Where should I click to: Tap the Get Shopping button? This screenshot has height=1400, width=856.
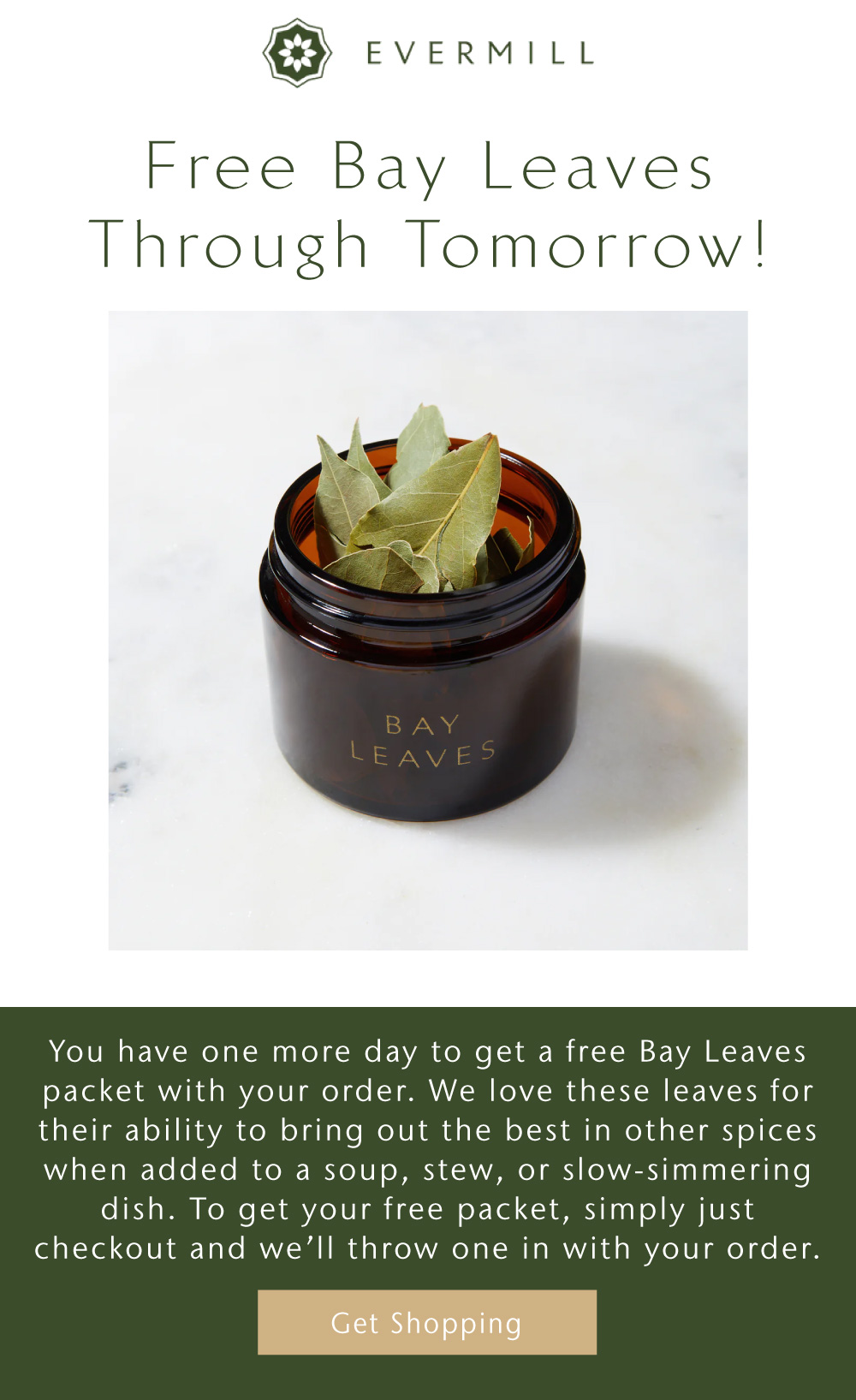point(427,1322)
